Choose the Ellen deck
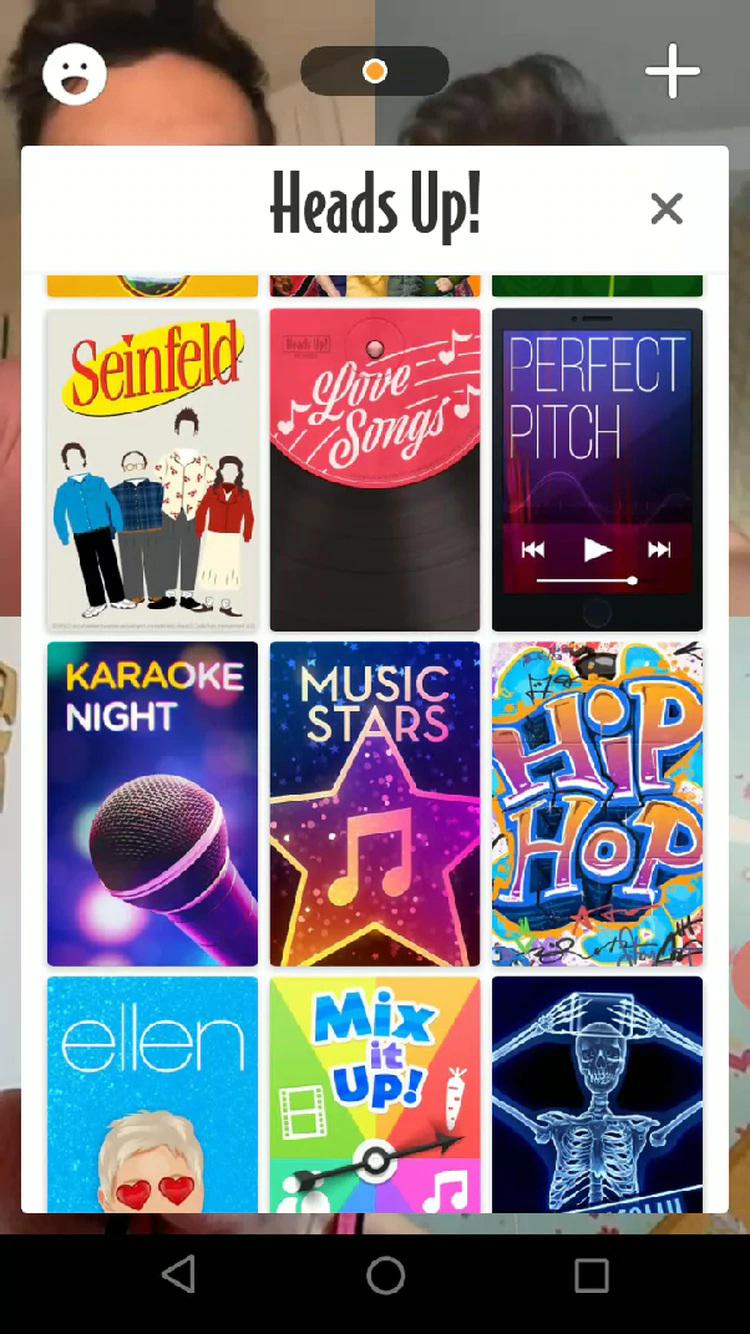 [x=152, y=1095]
